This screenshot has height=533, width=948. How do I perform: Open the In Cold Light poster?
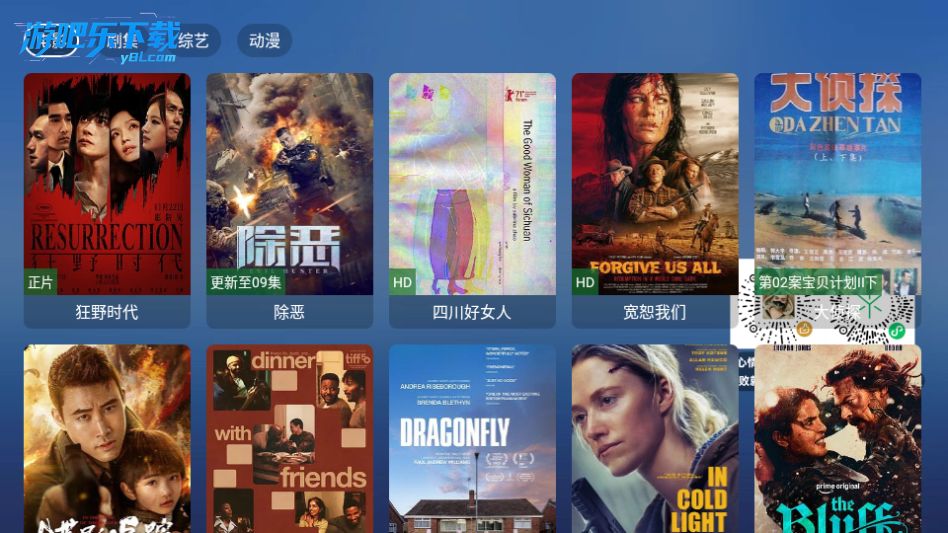655,440
